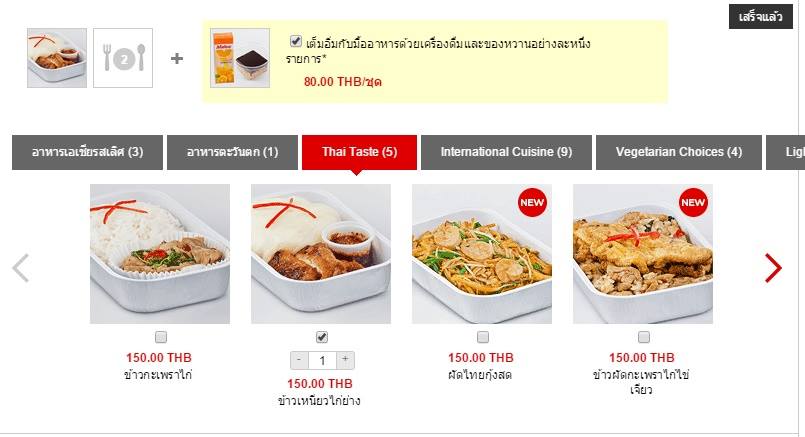Select the ผัดไทยกุ้งสด checkbox
This screenshot has height=437, width=805.
(x=483, y=337)
